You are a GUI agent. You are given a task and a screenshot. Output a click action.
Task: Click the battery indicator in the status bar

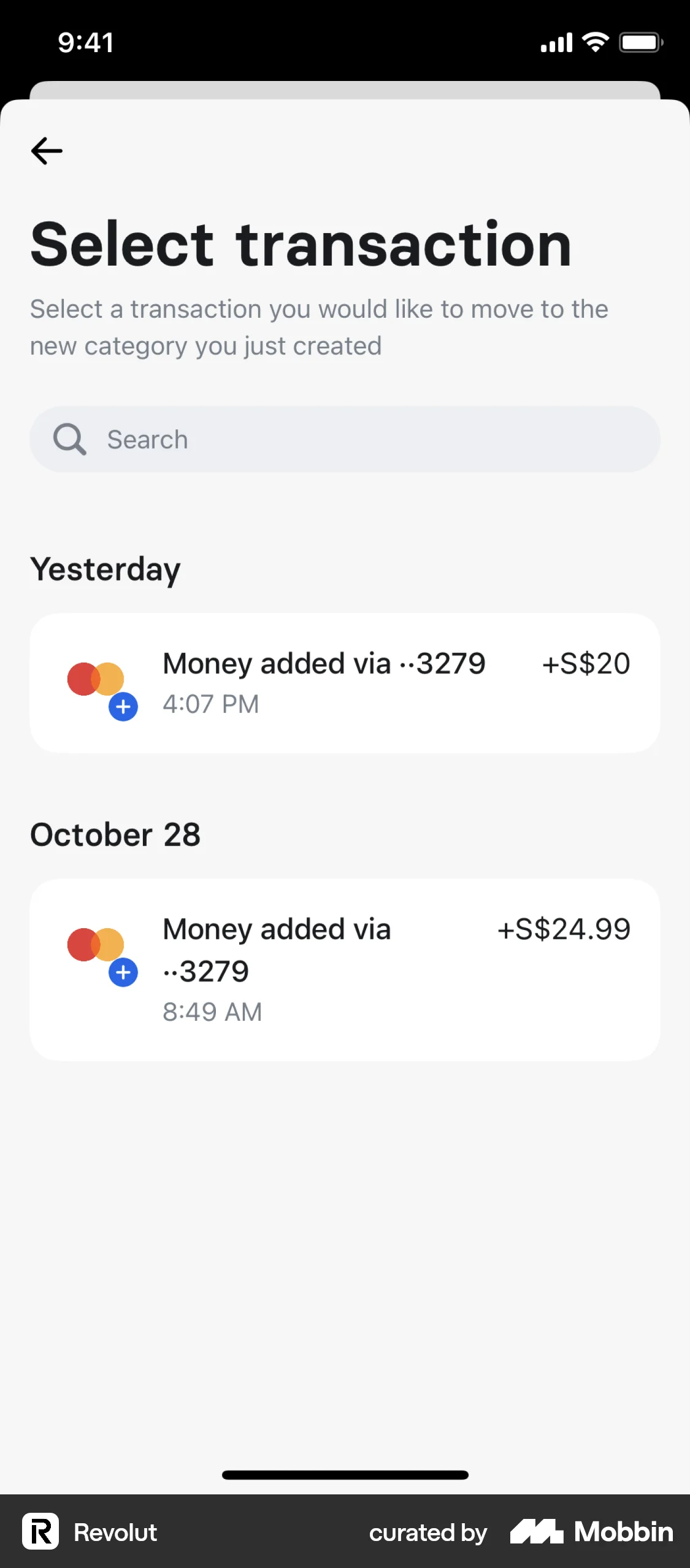tap(640, 42)
